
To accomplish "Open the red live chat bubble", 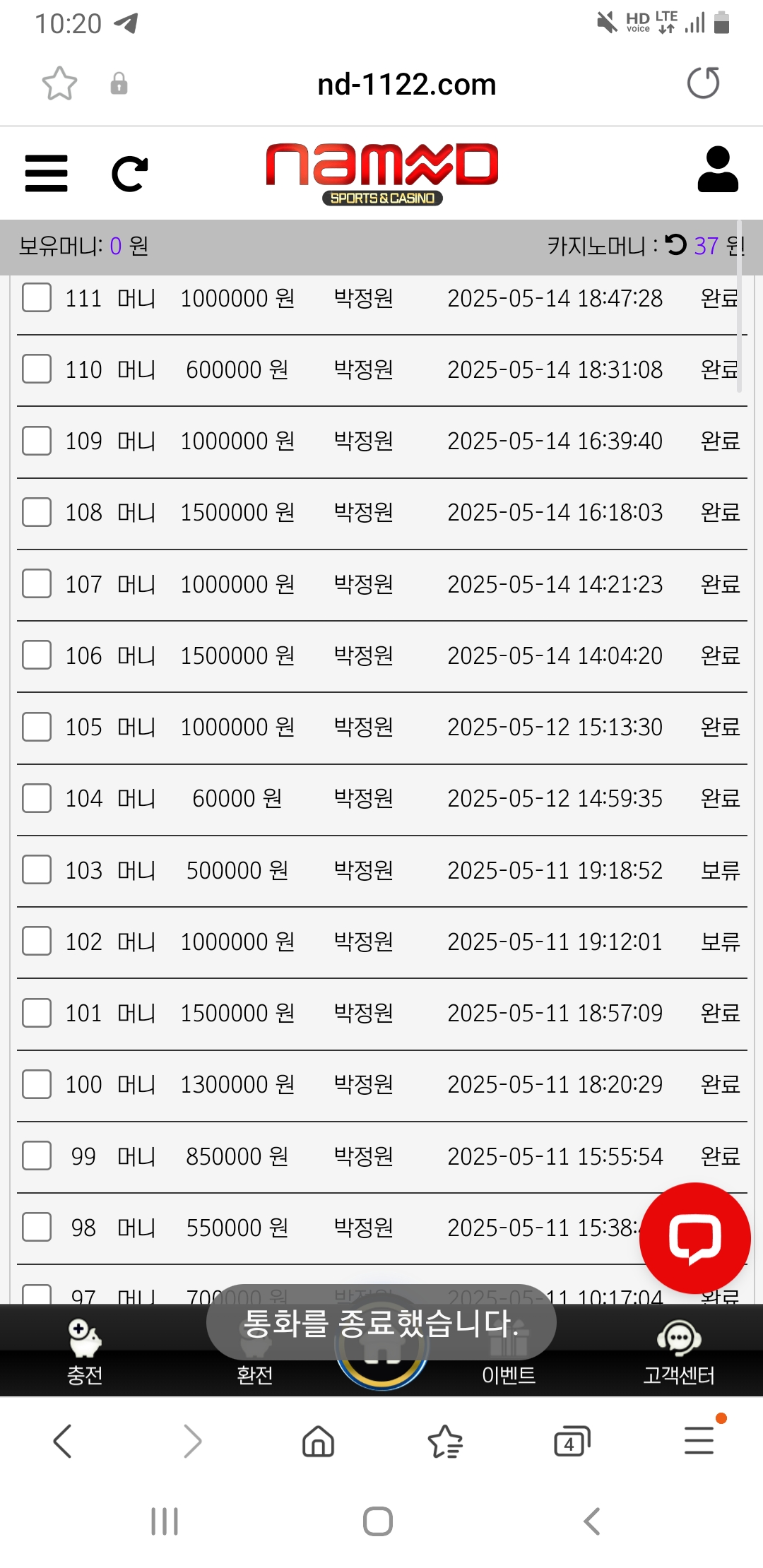I will [x=695, y=1238].
